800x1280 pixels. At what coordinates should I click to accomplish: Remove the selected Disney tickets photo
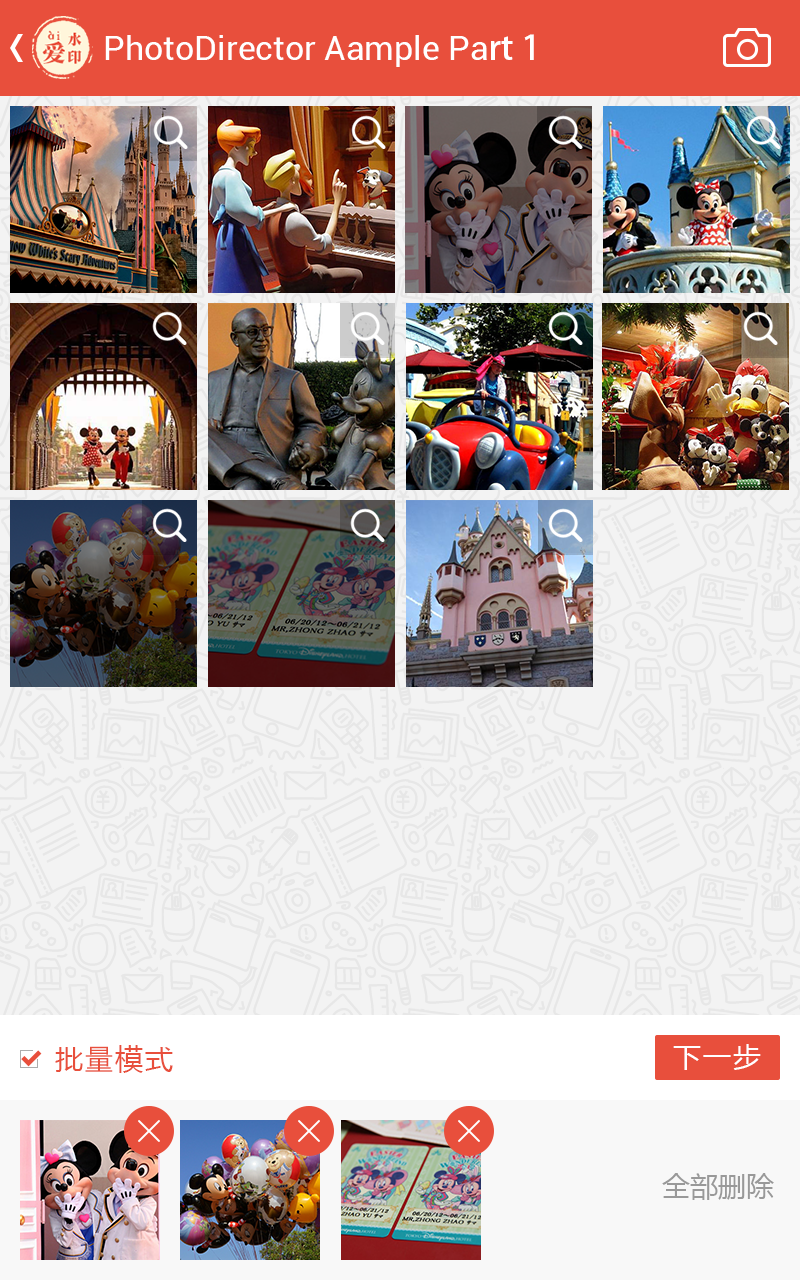tap(469, 1131)
